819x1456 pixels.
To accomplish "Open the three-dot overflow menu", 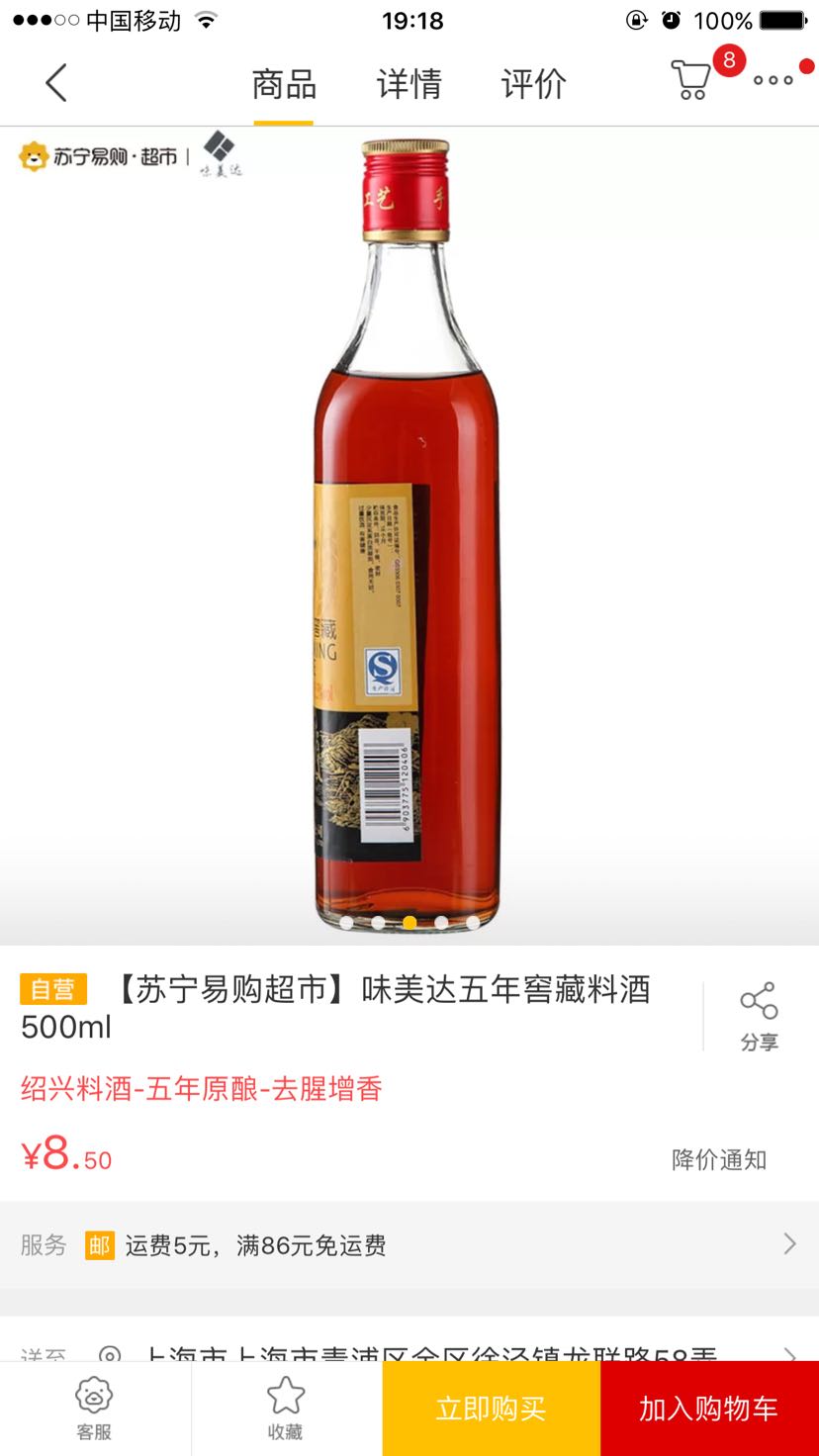I will 773,80.
